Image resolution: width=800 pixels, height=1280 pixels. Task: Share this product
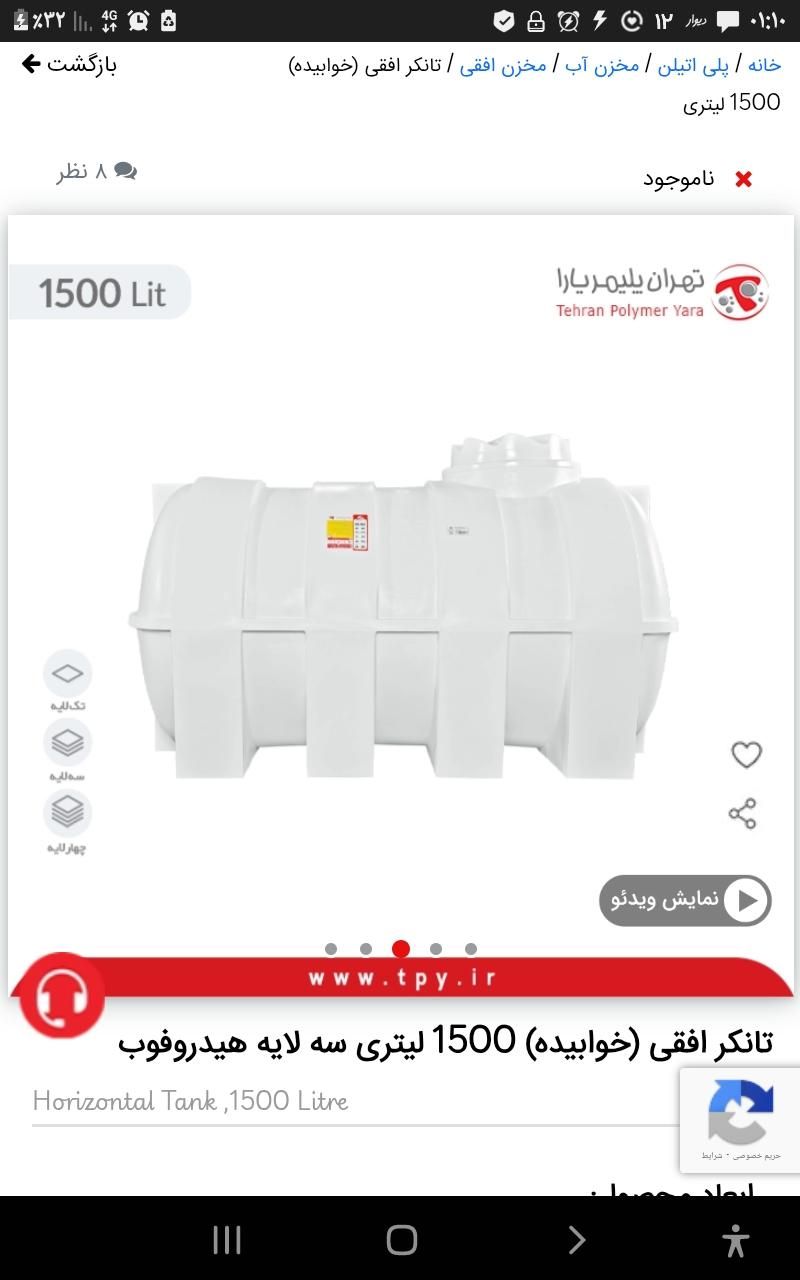pyautogui.click(x=742, y=813)
